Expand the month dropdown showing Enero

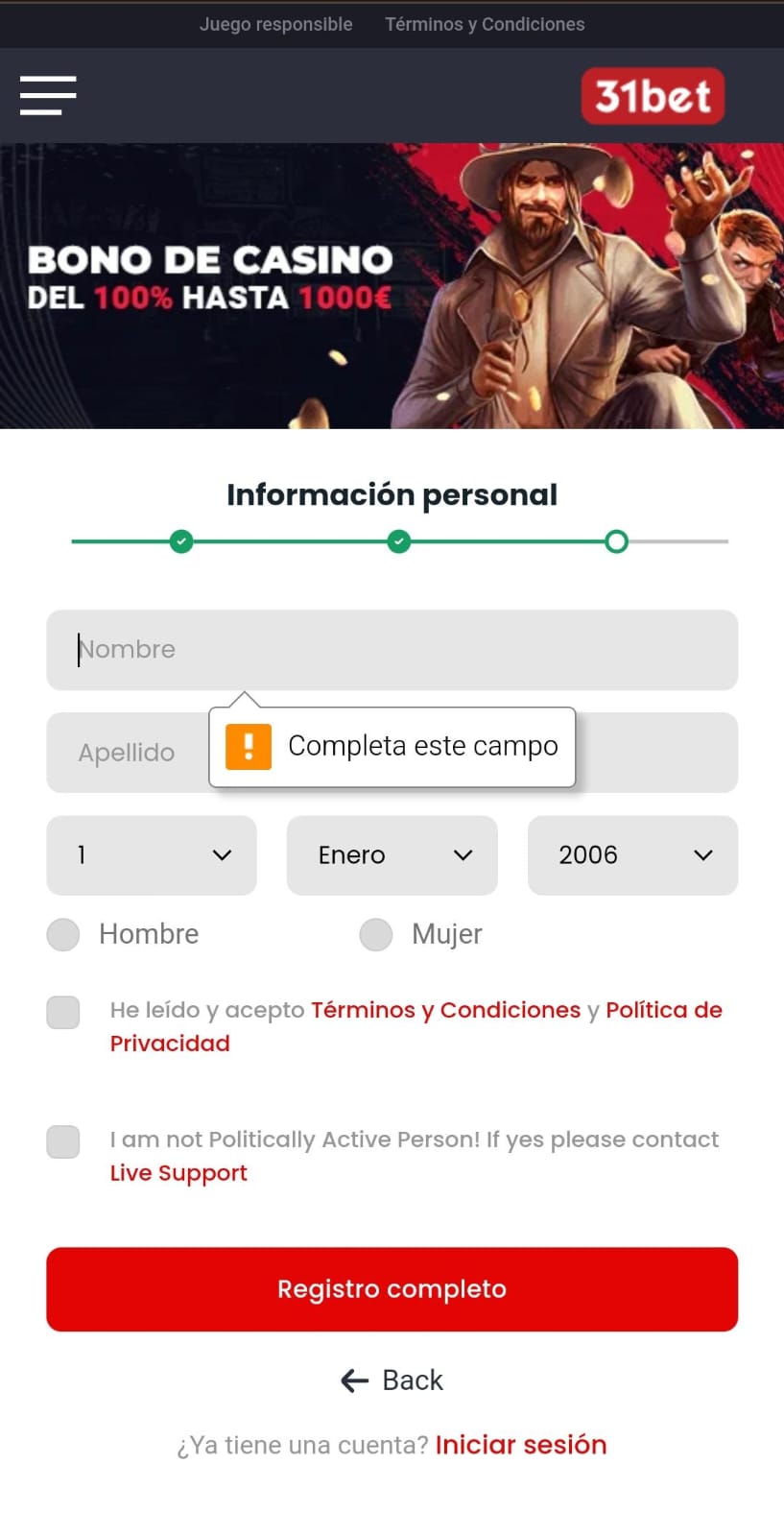pyautogui.click(x=392, y=855)
